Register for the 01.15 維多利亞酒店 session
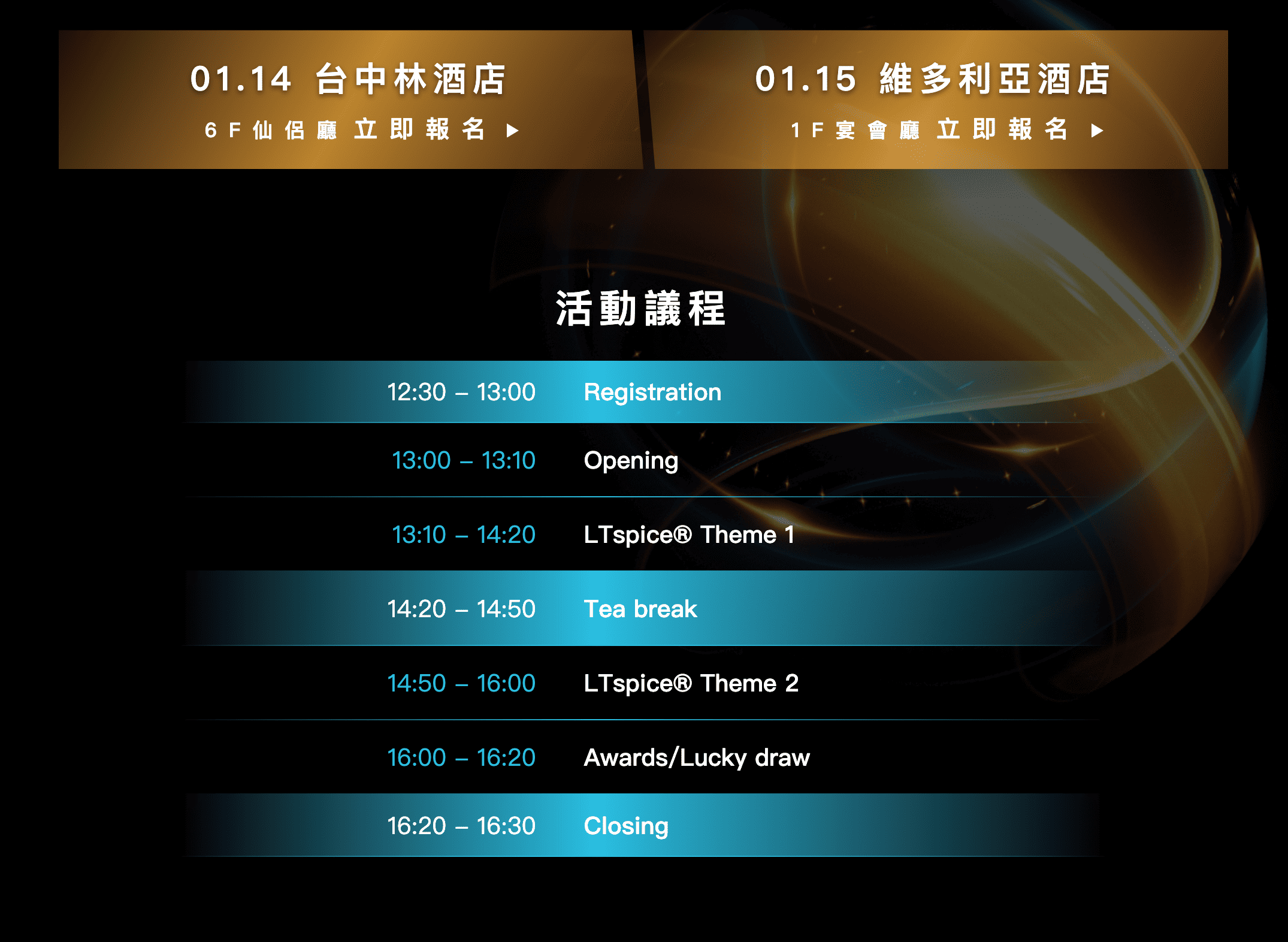The width and height of the screenshot is (1288, 942). click(x=1018, y=129)
